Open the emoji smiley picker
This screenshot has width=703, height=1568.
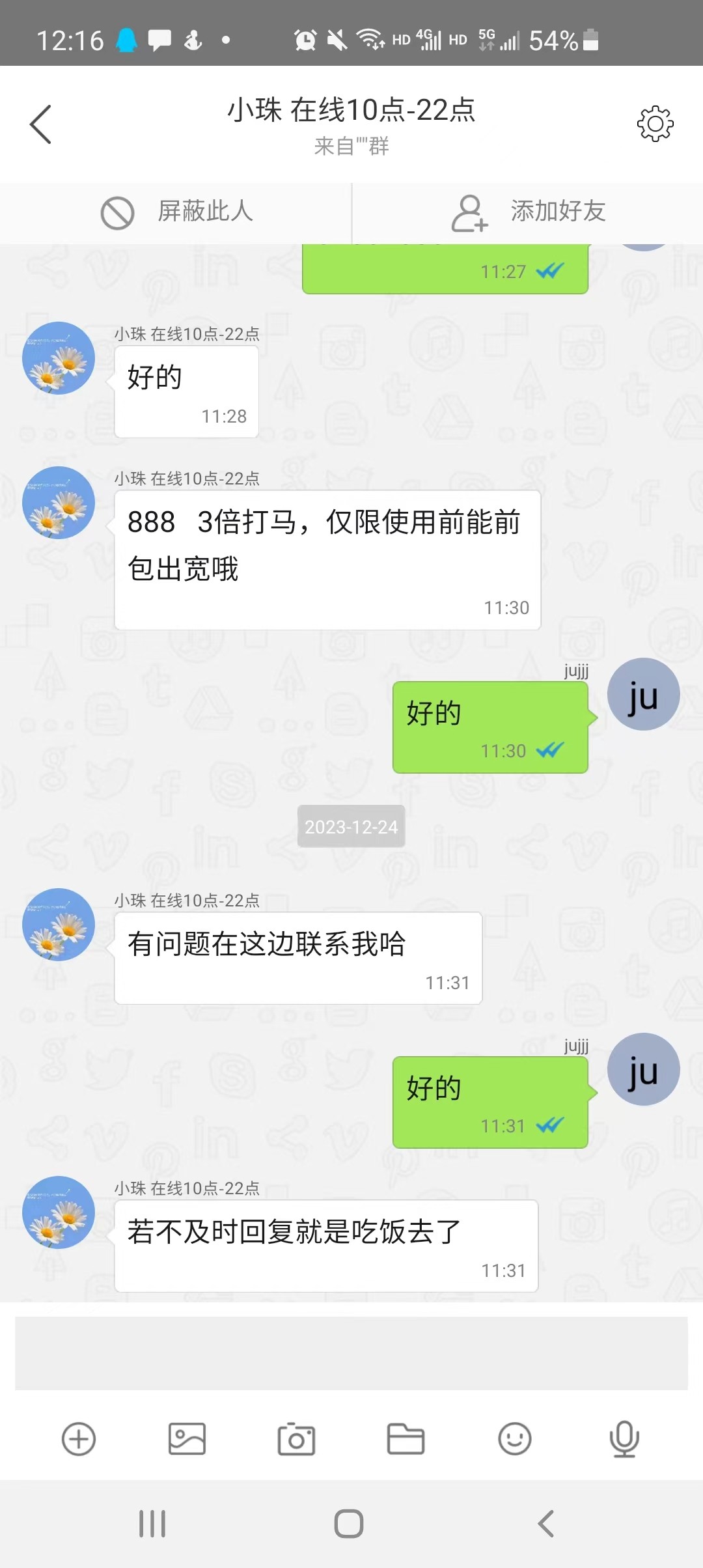(x=515, y=1439)
